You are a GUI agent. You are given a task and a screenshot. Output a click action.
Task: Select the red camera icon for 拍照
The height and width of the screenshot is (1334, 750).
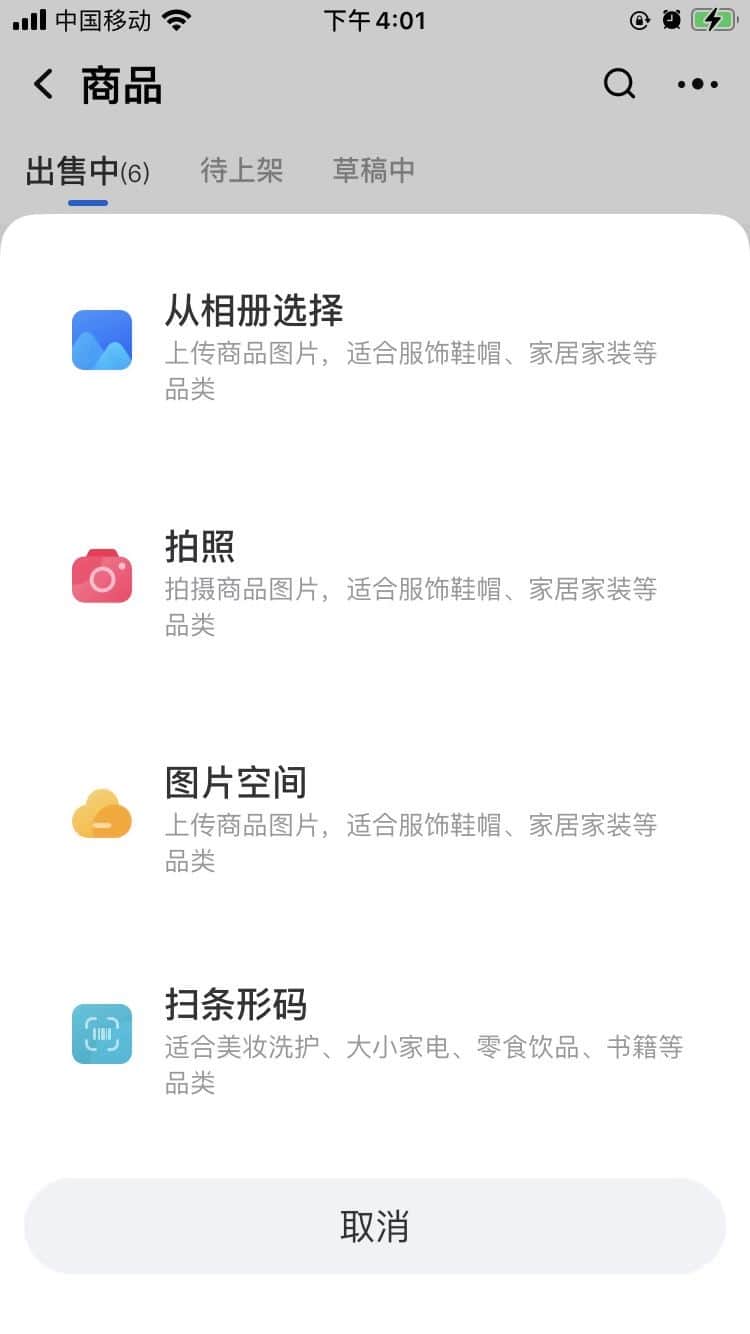tap(101, 574)
